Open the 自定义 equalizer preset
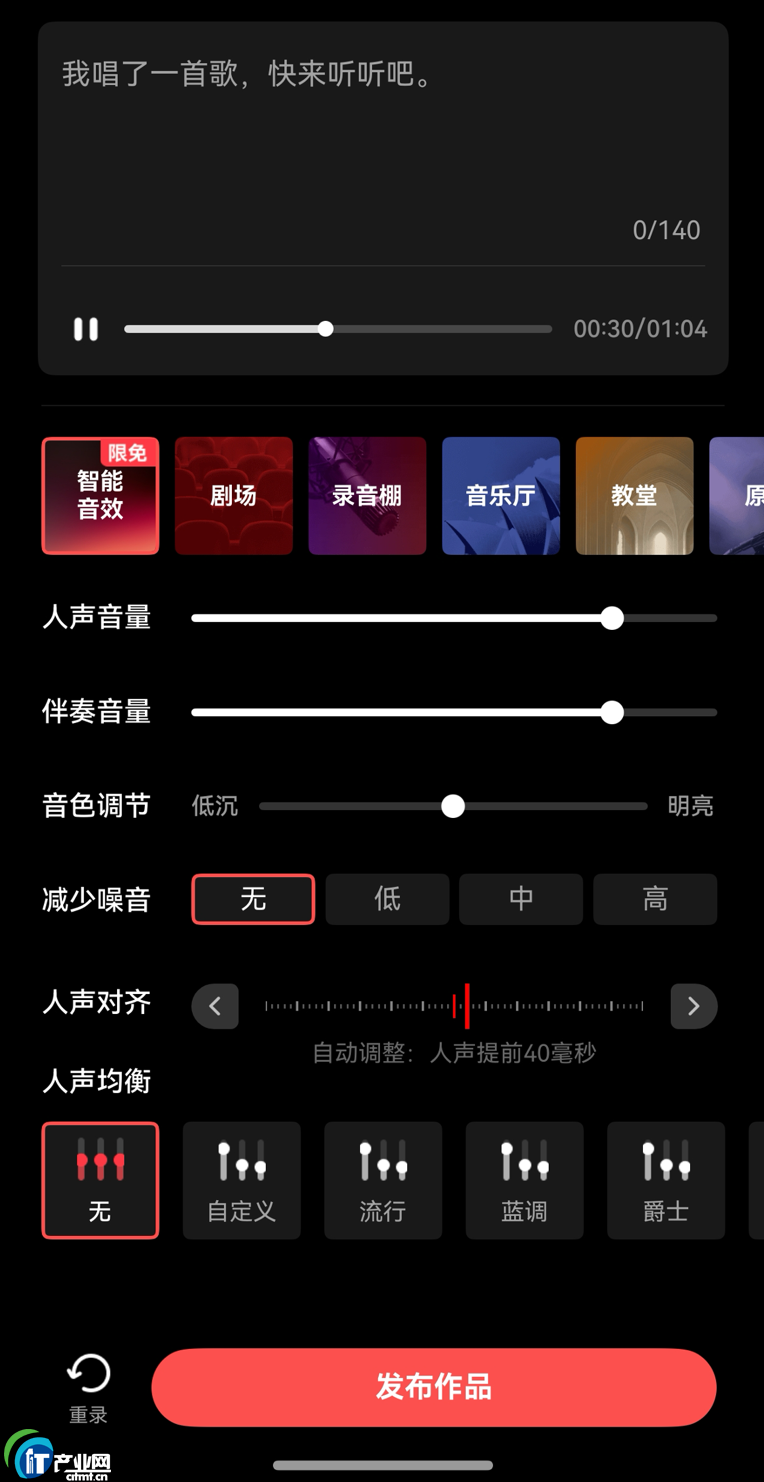Image resolution: width=764 pixels, height=1482 pixels. pyautogui.click(x=241, y=1180)
